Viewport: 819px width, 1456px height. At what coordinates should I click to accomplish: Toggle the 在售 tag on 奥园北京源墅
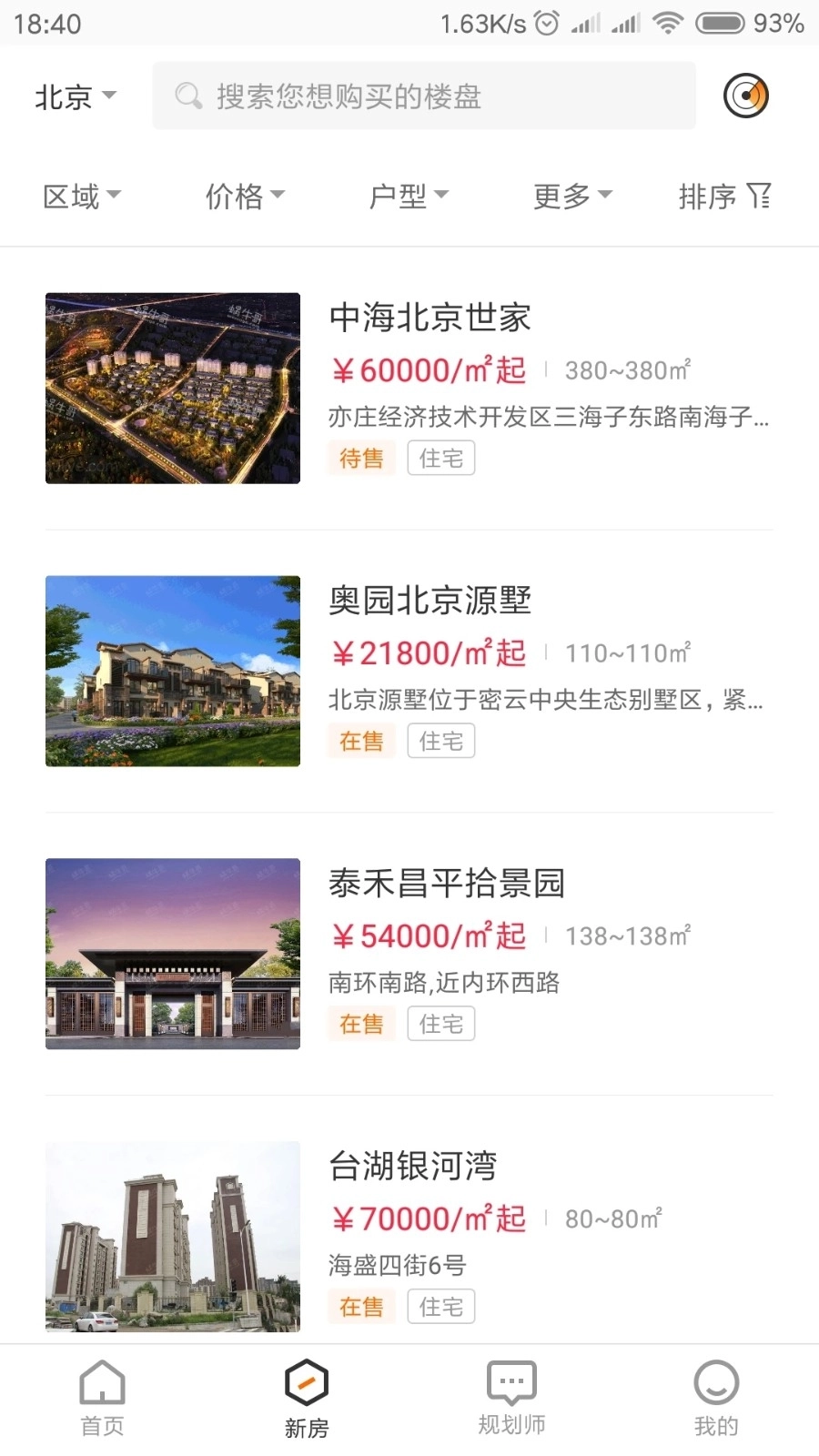click(360, 741)
